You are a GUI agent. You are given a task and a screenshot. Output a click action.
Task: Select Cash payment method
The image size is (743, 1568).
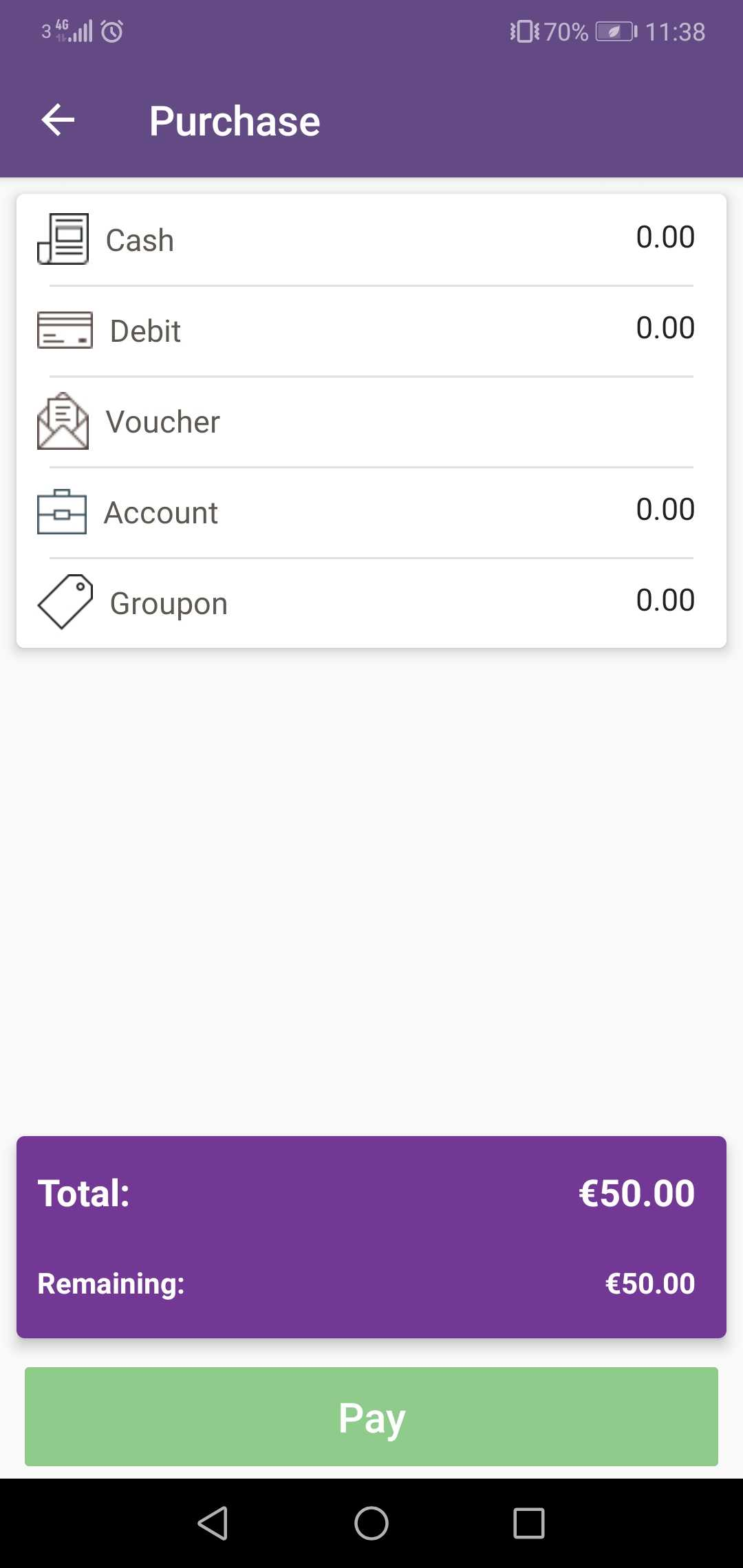click(371, 239)
